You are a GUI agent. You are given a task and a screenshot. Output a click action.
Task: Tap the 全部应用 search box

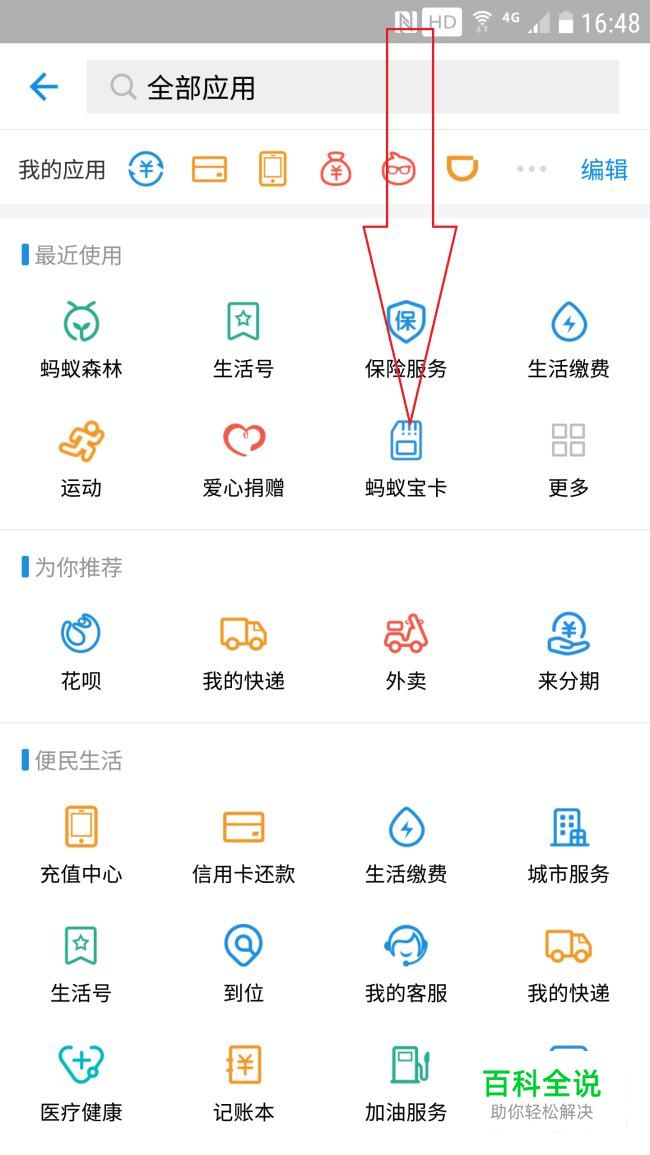352,87
